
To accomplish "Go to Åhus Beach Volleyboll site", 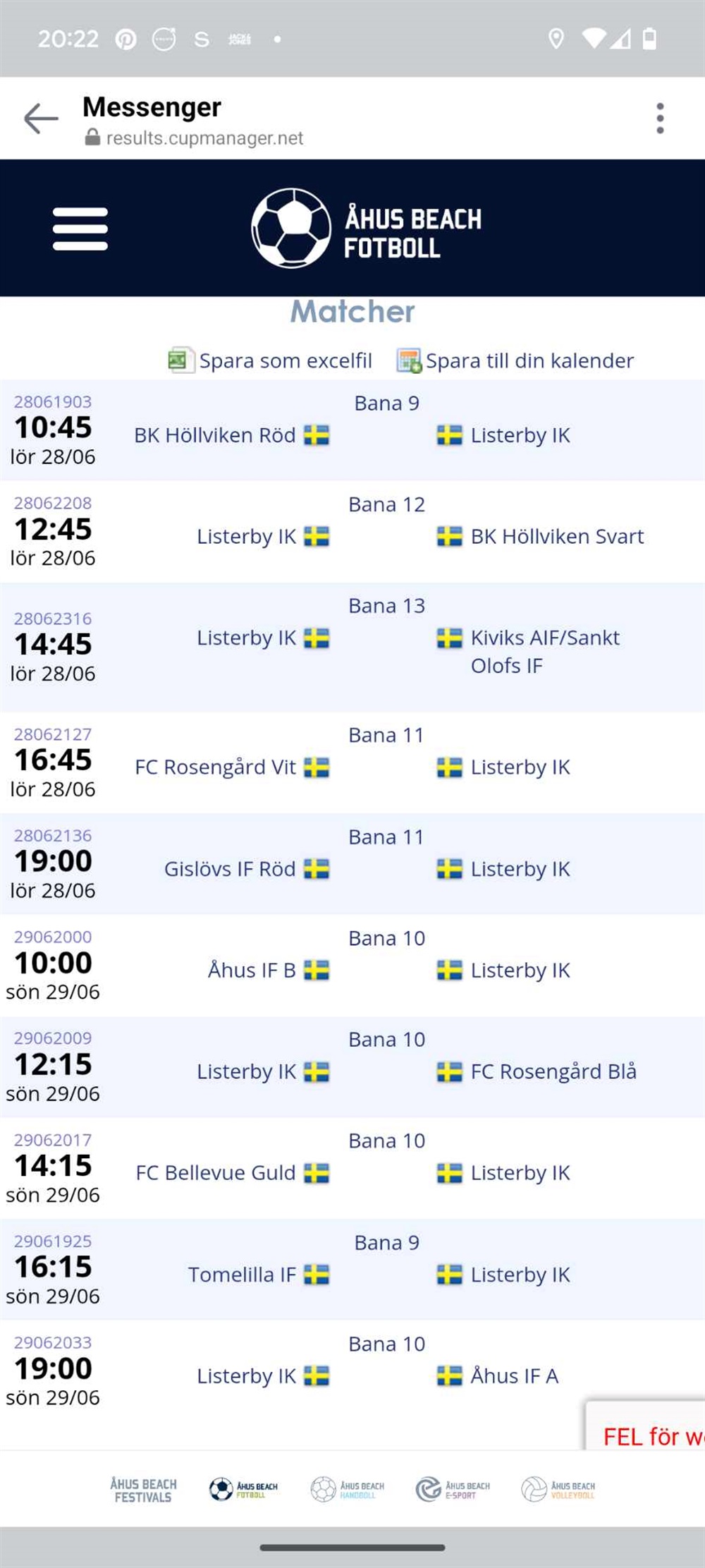I will point(558,1489).
